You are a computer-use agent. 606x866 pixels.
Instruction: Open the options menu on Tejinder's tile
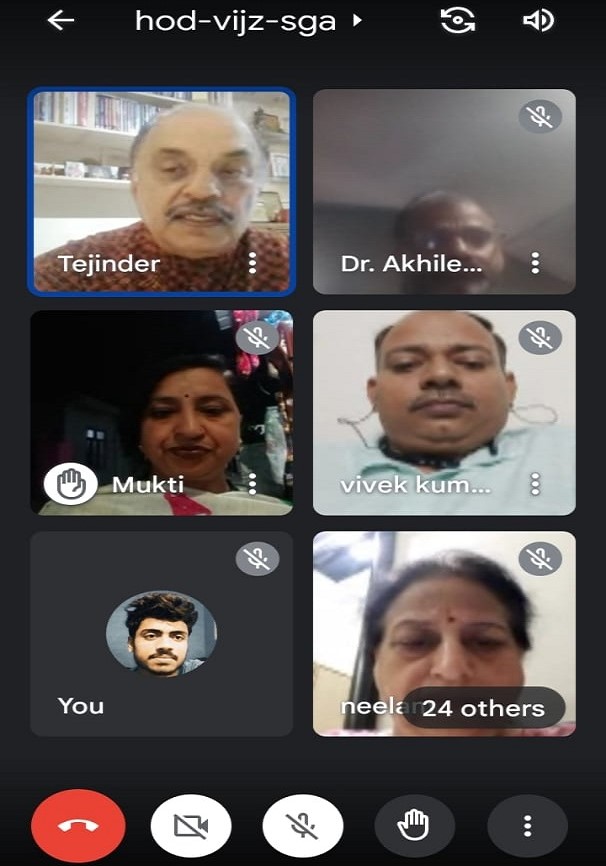(252, 263)
